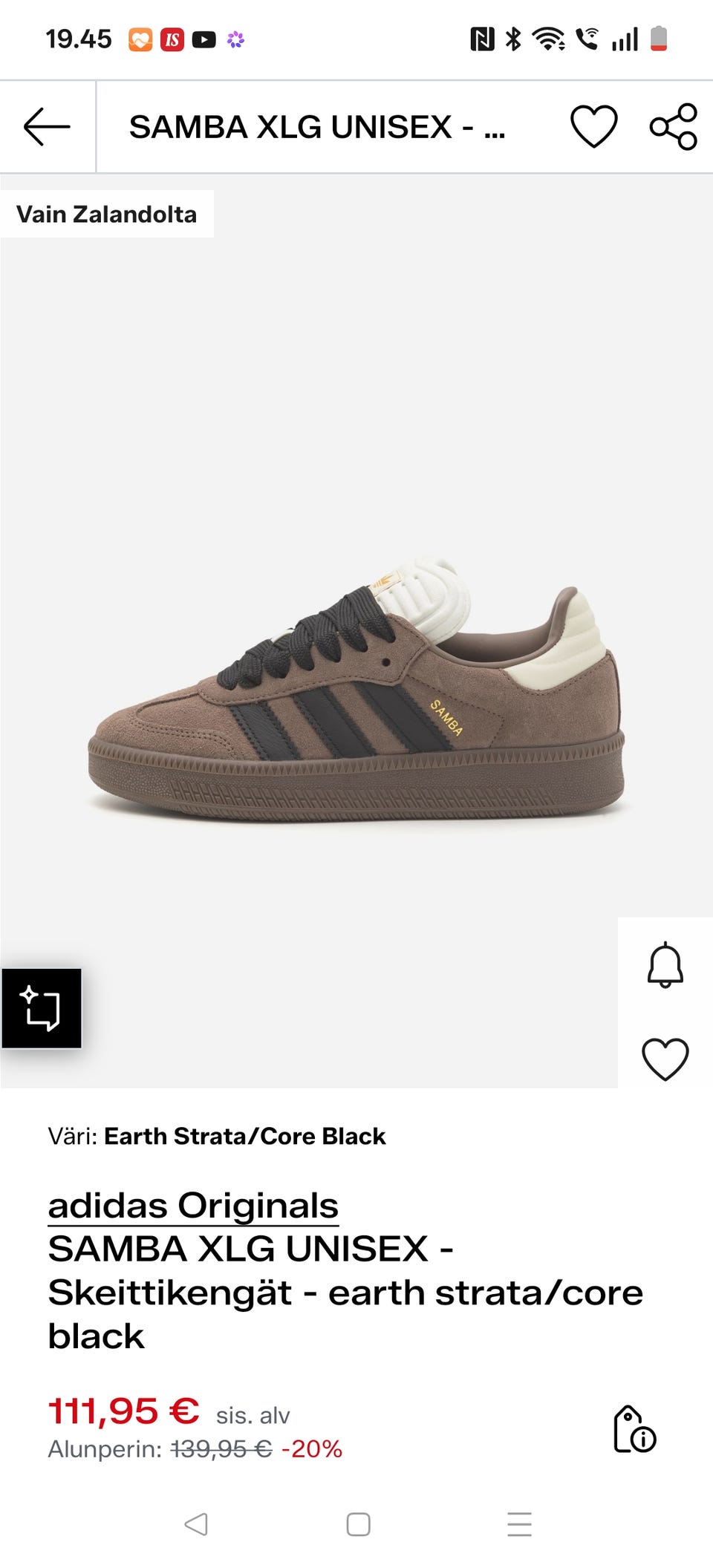Tap the heart below the bell
This screenshot has height=1568, width=713.
pyautogui.click(x=665, y=1059)
